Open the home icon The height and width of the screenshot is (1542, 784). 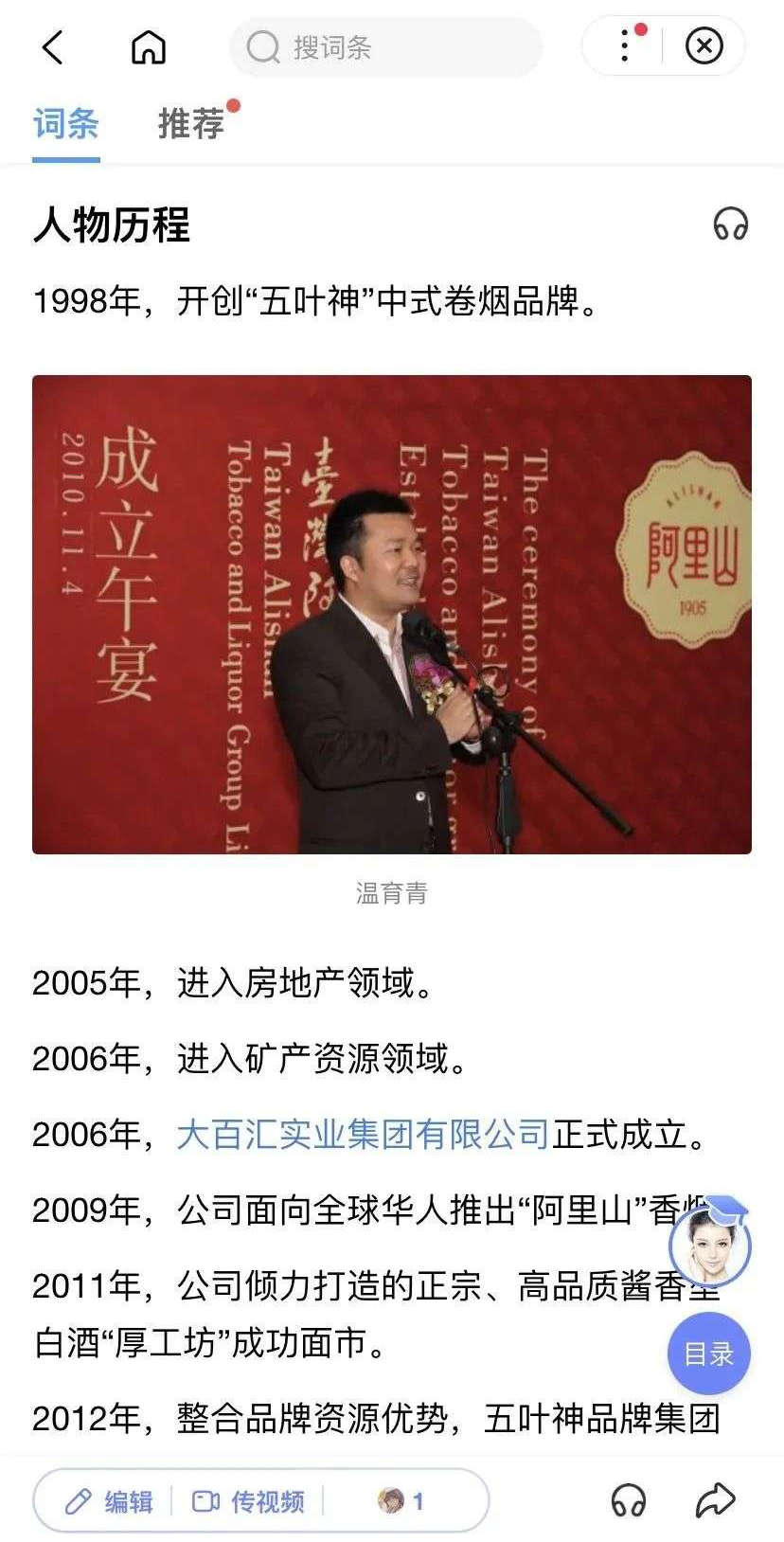coord(148,46)
